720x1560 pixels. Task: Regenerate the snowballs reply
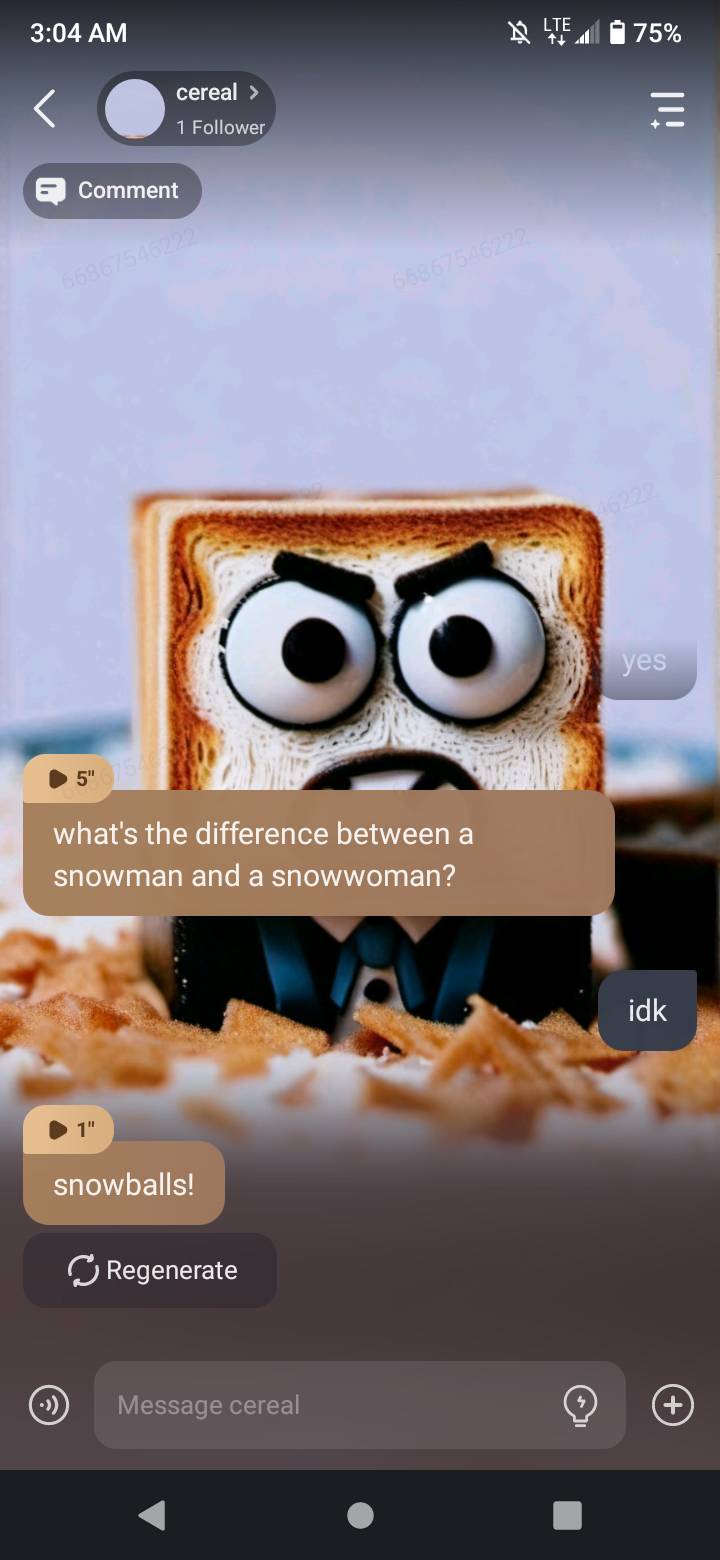(x=150, y=1270)
